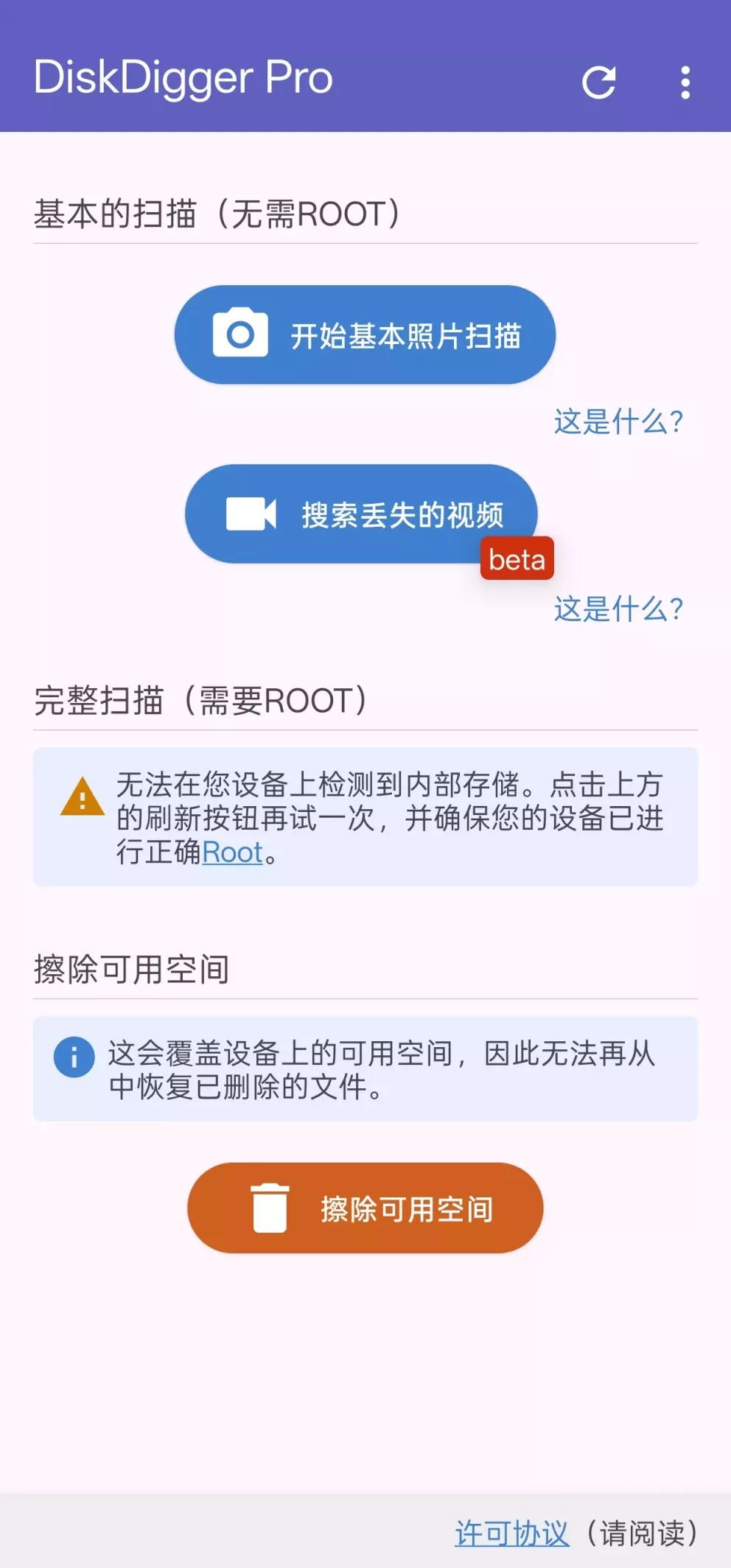Tap the orange 擦除可用空间 button
Viewport: 731px width, 1568px height.
point(365,1208)
